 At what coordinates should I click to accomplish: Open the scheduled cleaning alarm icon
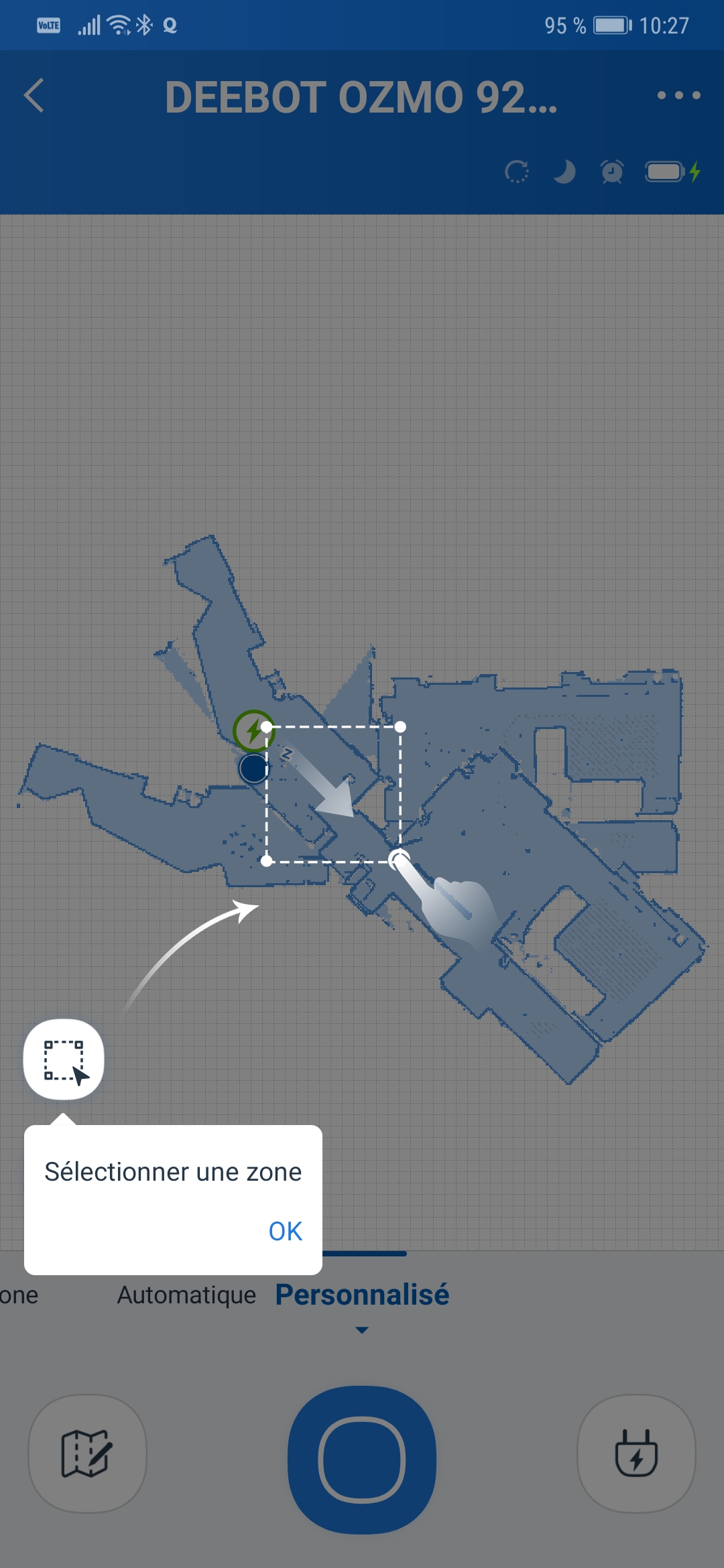(x=611, y=172)
